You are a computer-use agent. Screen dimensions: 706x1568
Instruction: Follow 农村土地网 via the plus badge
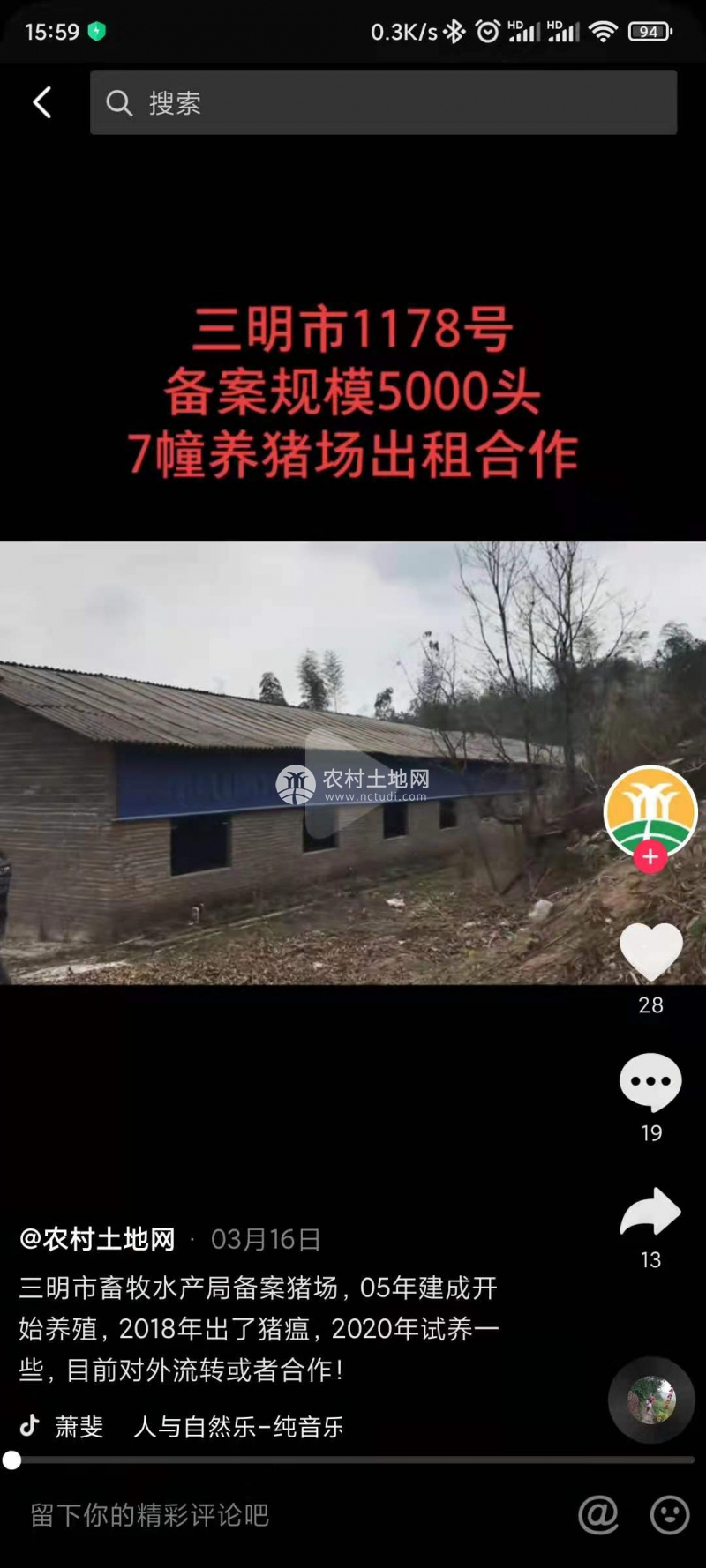650,856
